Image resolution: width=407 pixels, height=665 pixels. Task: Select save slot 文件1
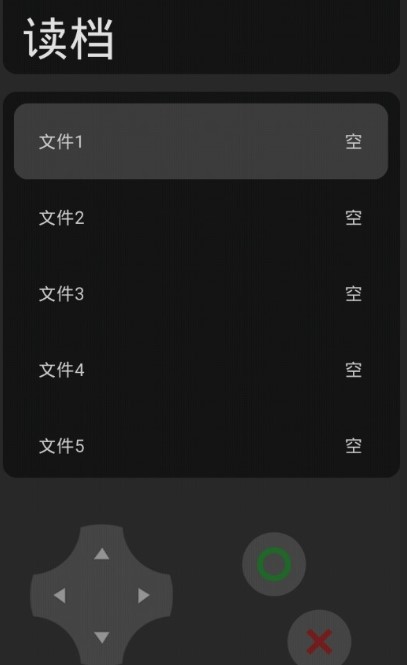tap(201, 141)
